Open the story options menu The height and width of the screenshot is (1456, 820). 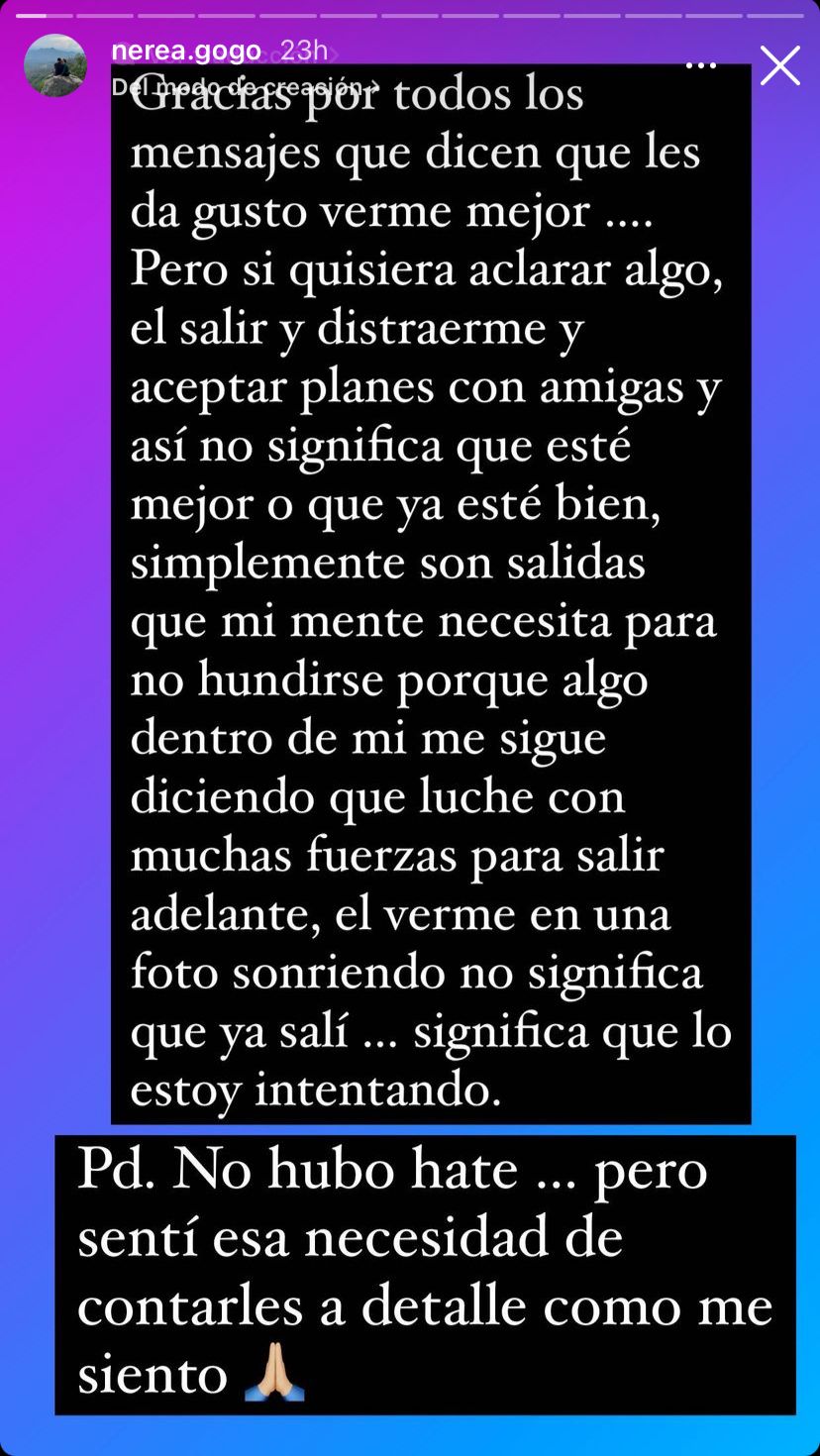tap(700, 66)
